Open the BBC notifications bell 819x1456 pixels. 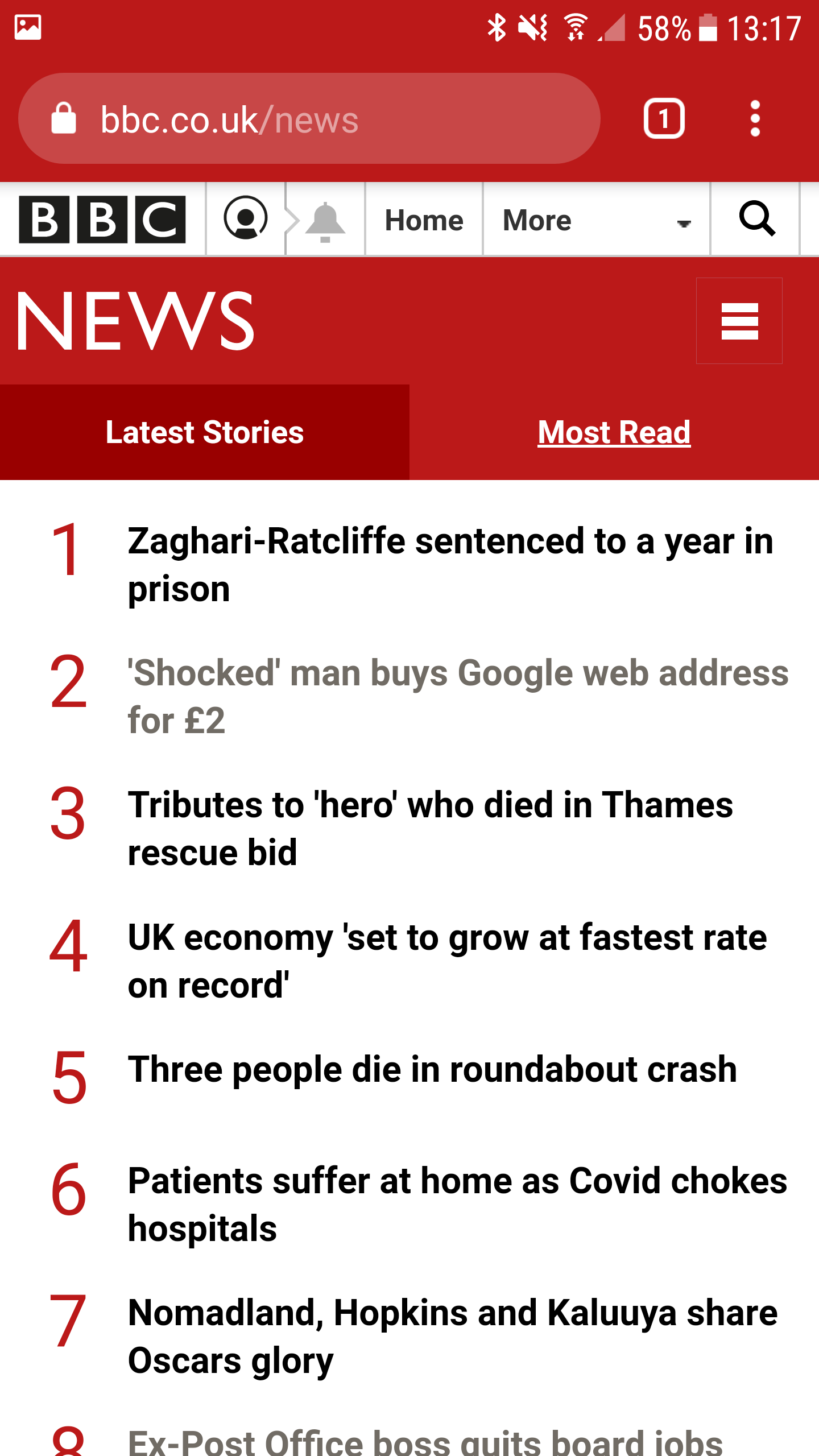click(x=325, y=221)
